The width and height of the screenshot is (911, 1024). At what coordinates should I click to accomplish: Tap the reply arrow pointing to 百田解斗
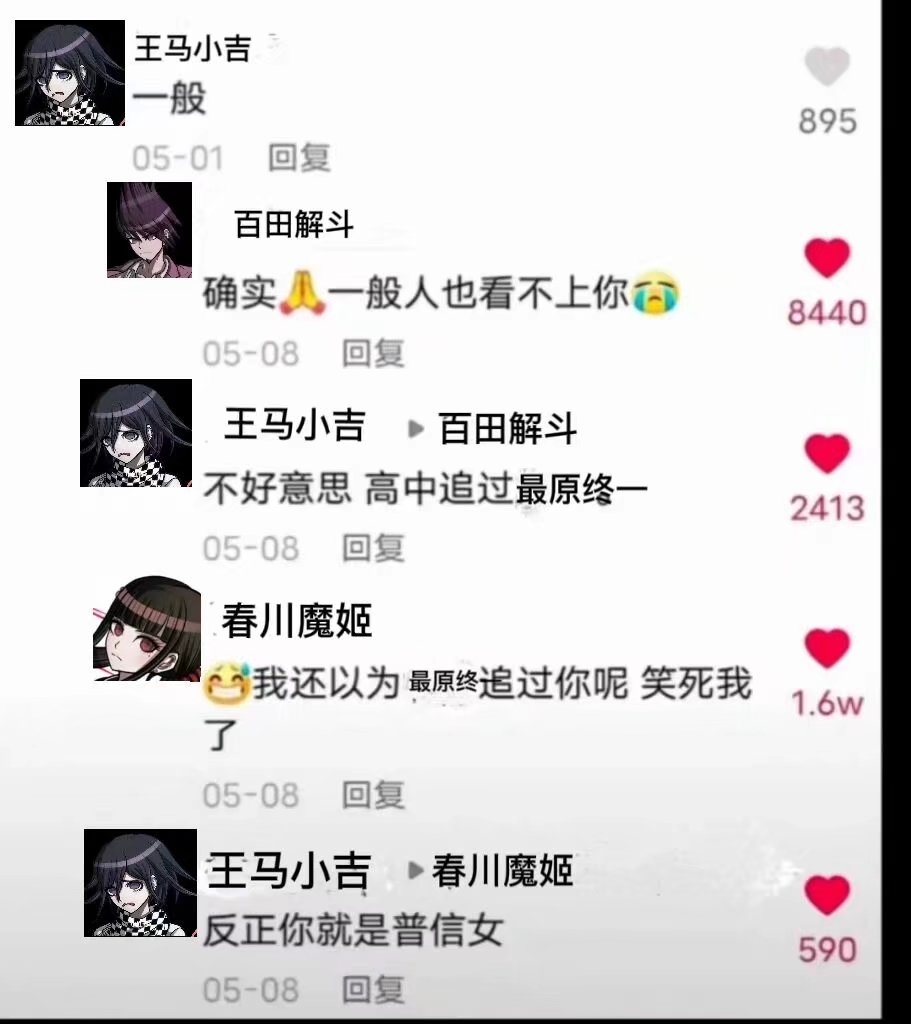[x=416, y=426]
